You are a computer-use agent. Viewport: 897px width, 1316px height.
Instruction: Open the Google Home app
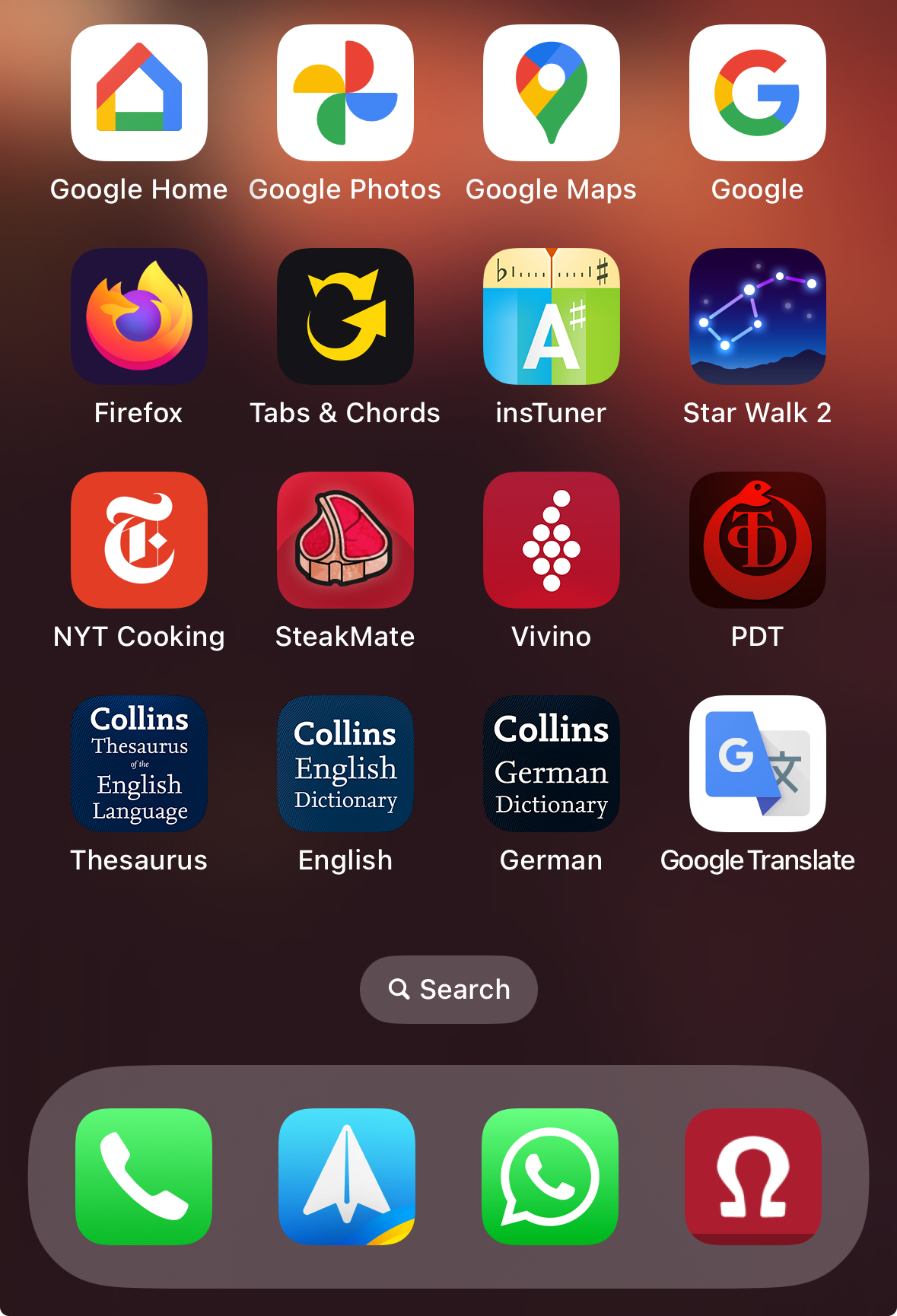[139, 93]
